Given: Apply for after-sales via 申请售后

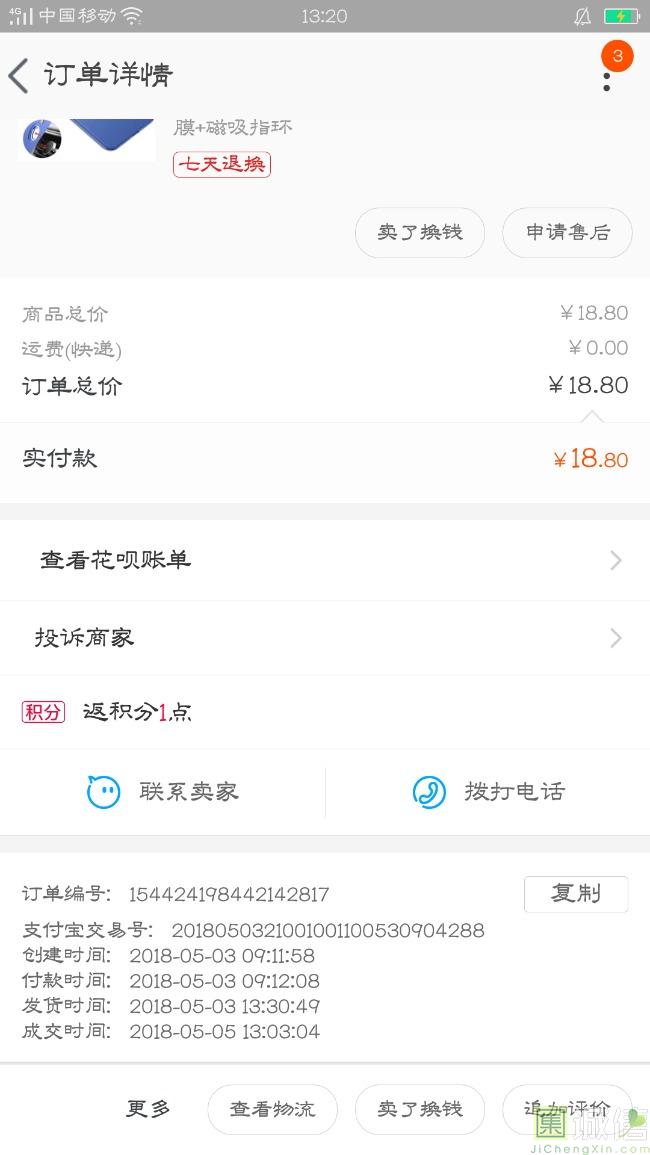Looking at the screenshot, I should click(x=567, y=233).
